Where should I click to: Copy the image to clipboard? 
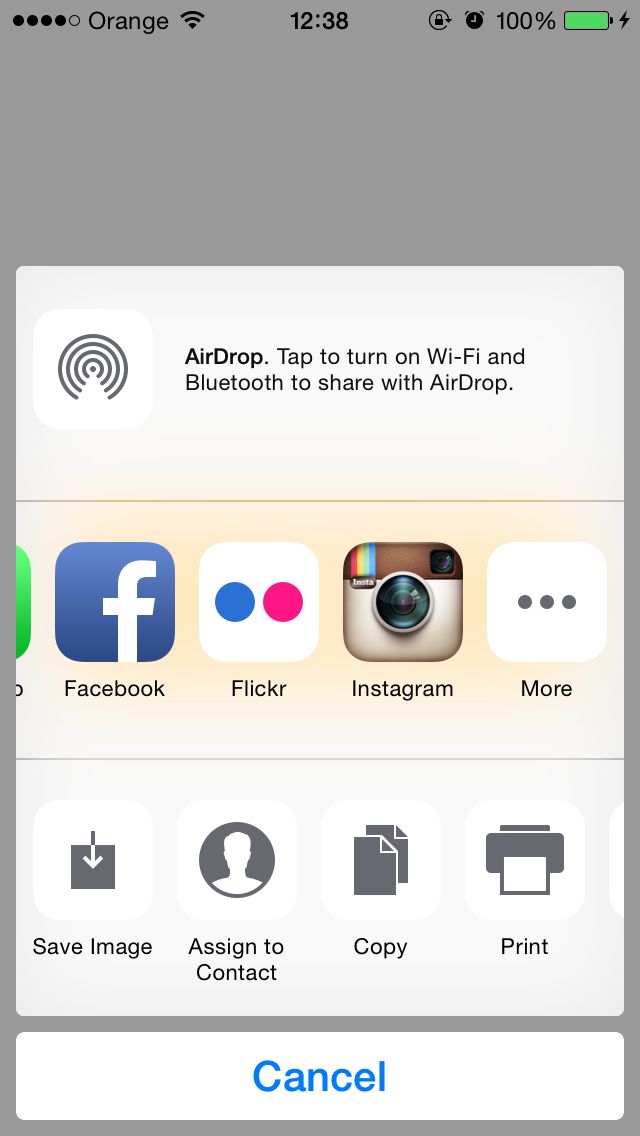pyautogui.click(x=381, y=860)
